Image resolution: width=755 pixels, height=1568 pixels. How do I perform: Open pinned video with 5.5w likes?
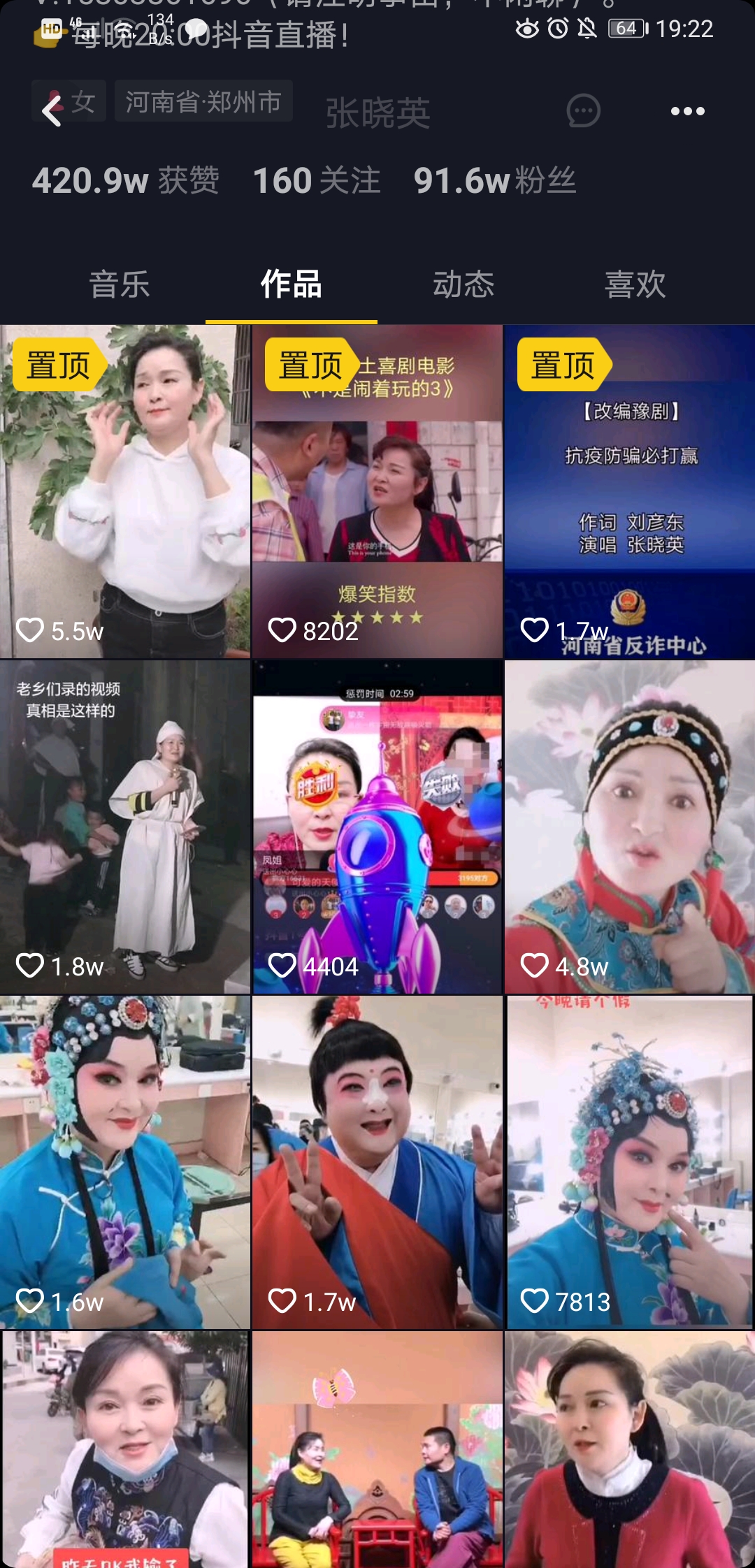pyautogui.click(x=125, y=491)
